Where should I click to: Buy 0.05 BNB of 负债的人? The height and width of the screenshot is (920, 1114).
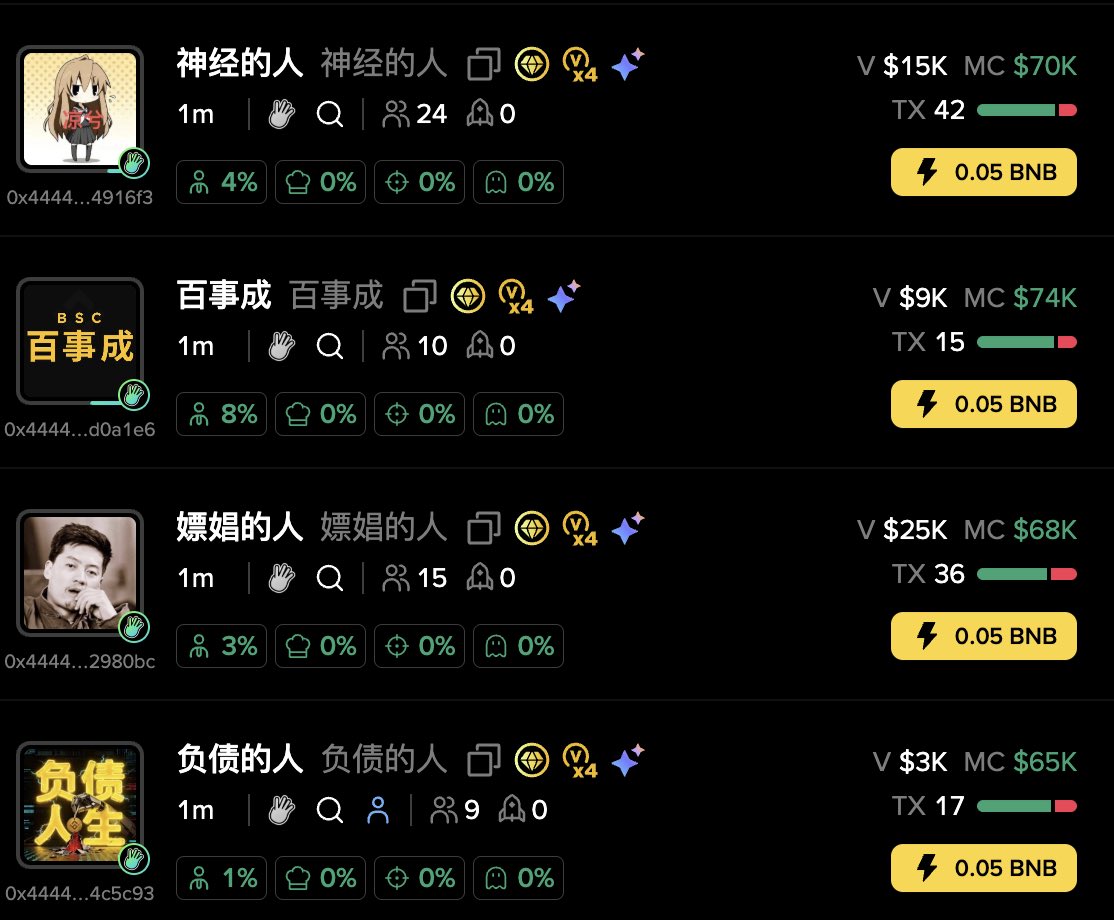click(984, 867)
